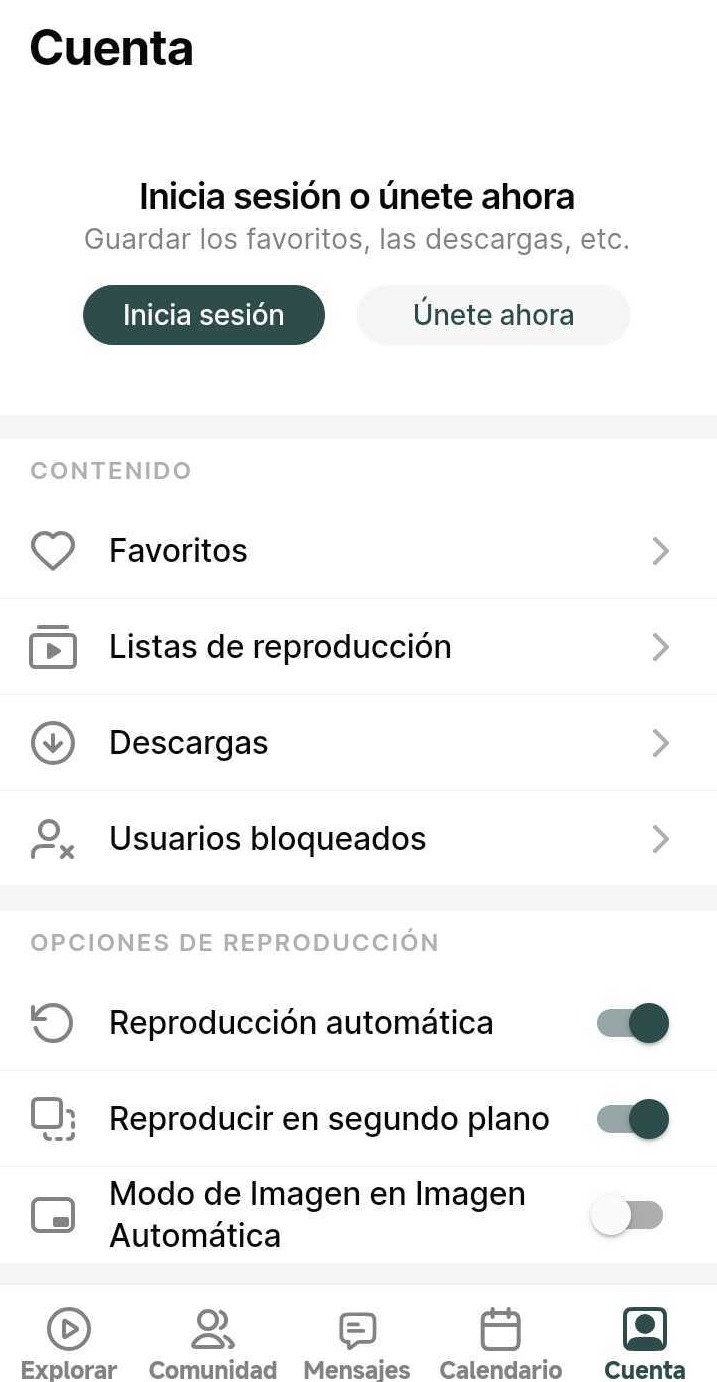Viewport: 717px width, 1382px height.
Task: Enable Modo de Imagen en Imagen Automática
Action: (627, 1215)
